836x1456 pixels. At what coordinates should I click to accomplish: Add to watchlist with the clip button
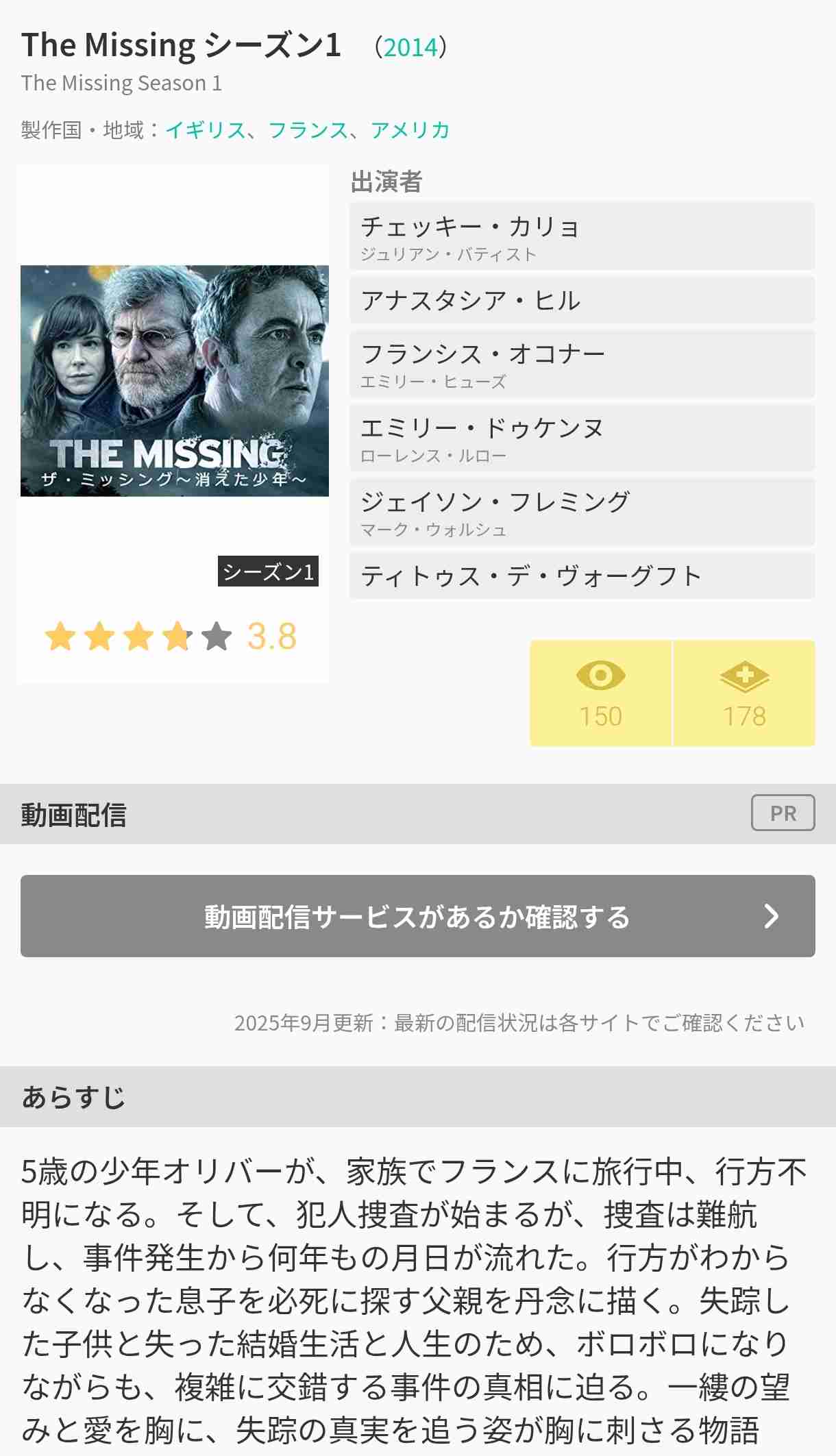click(744, 693)
